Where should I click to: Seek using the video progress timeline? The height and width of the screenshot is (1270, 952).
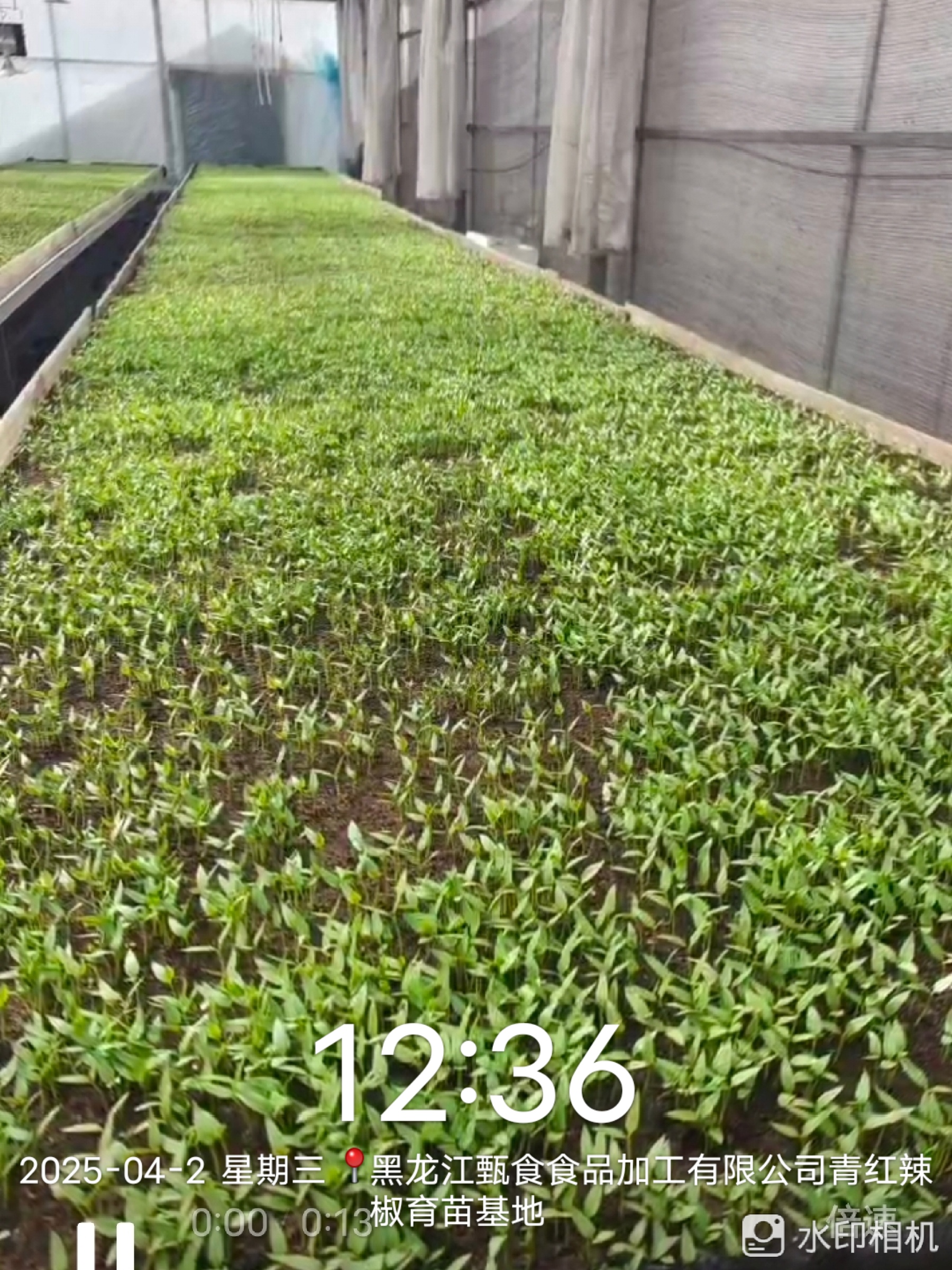284,1222
